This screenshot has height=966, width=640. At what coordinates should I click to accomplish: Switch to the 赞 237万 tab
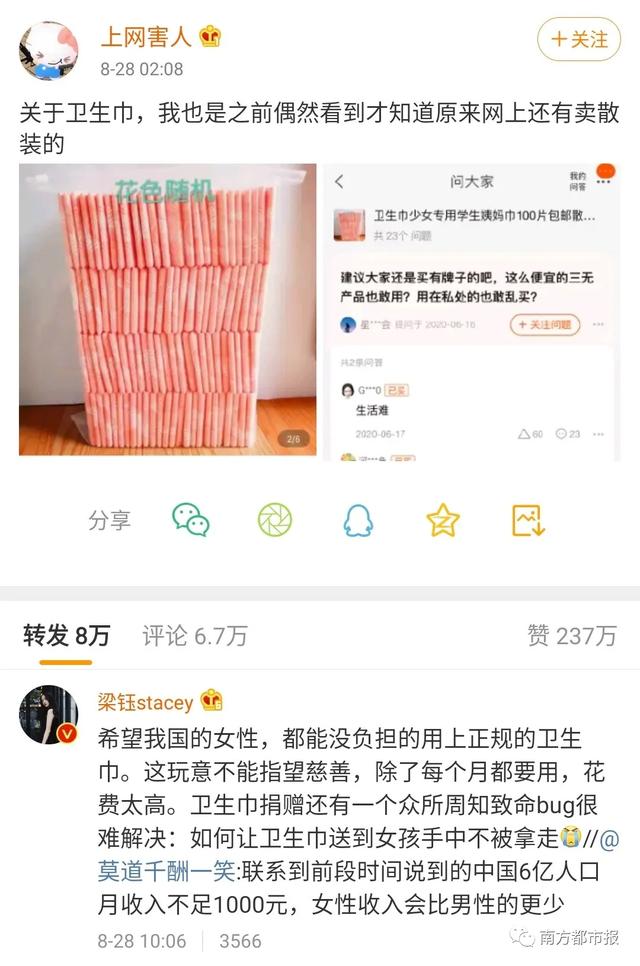click(572, 635)
